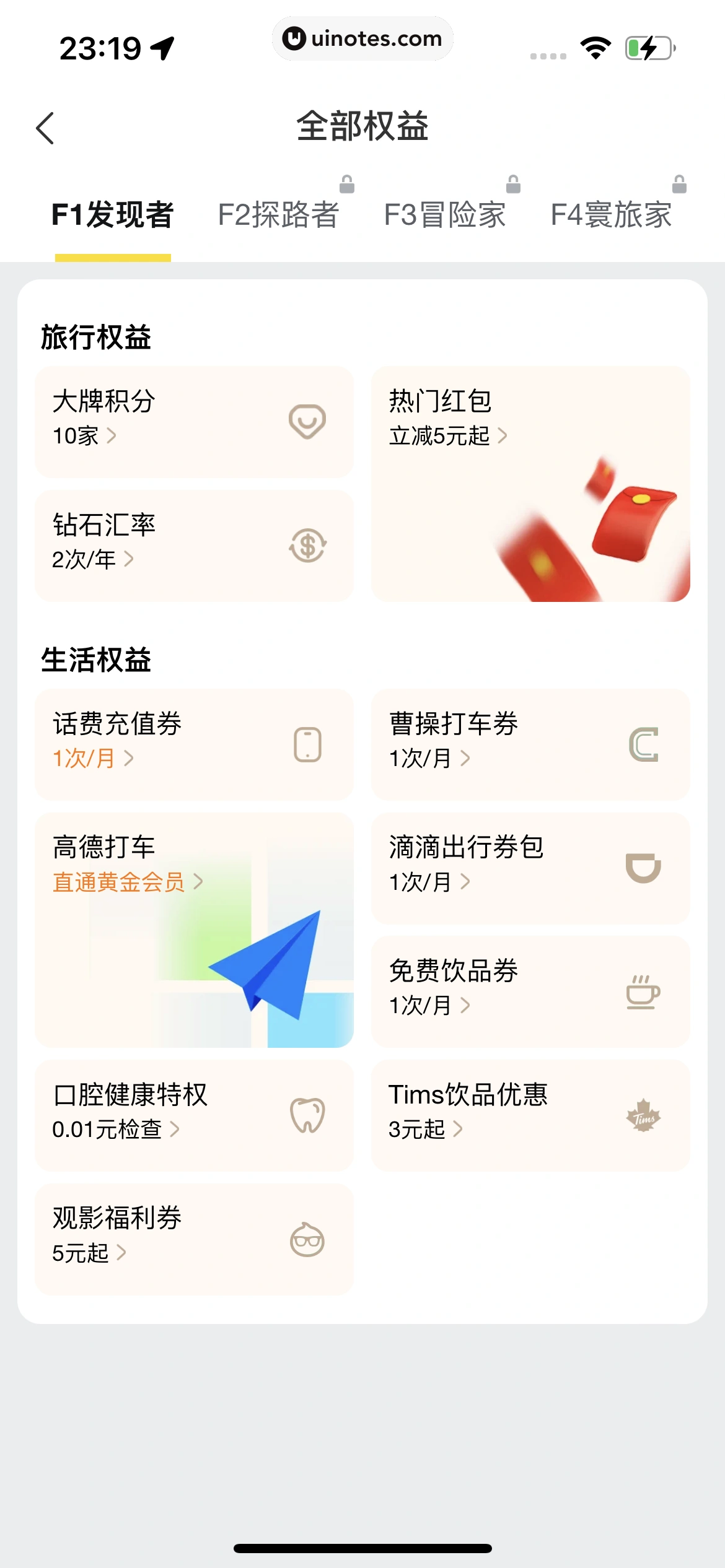Switch to the F3冒险家 tab
This screenshot has height=1568, width=725.
444,216
